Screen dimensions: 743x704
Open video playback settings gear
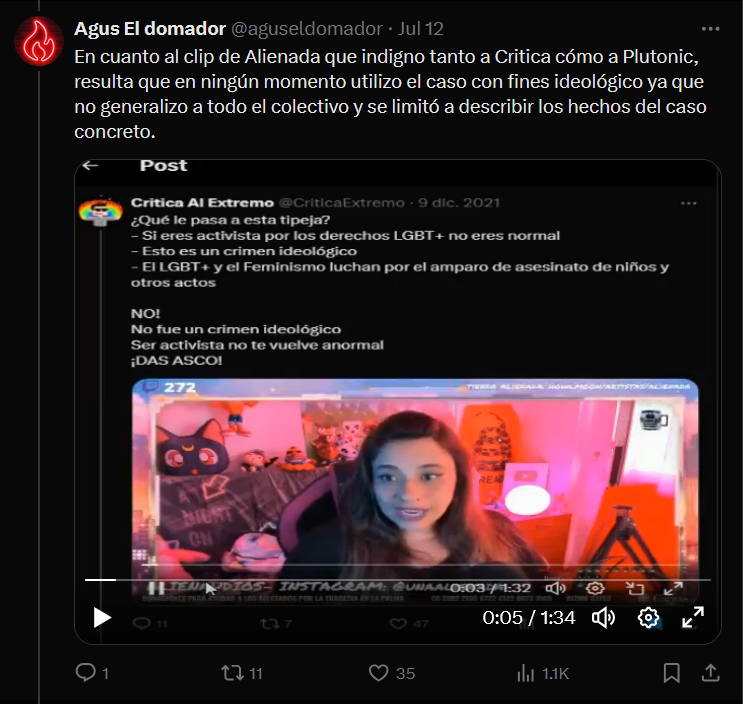(x=648, y=618)
